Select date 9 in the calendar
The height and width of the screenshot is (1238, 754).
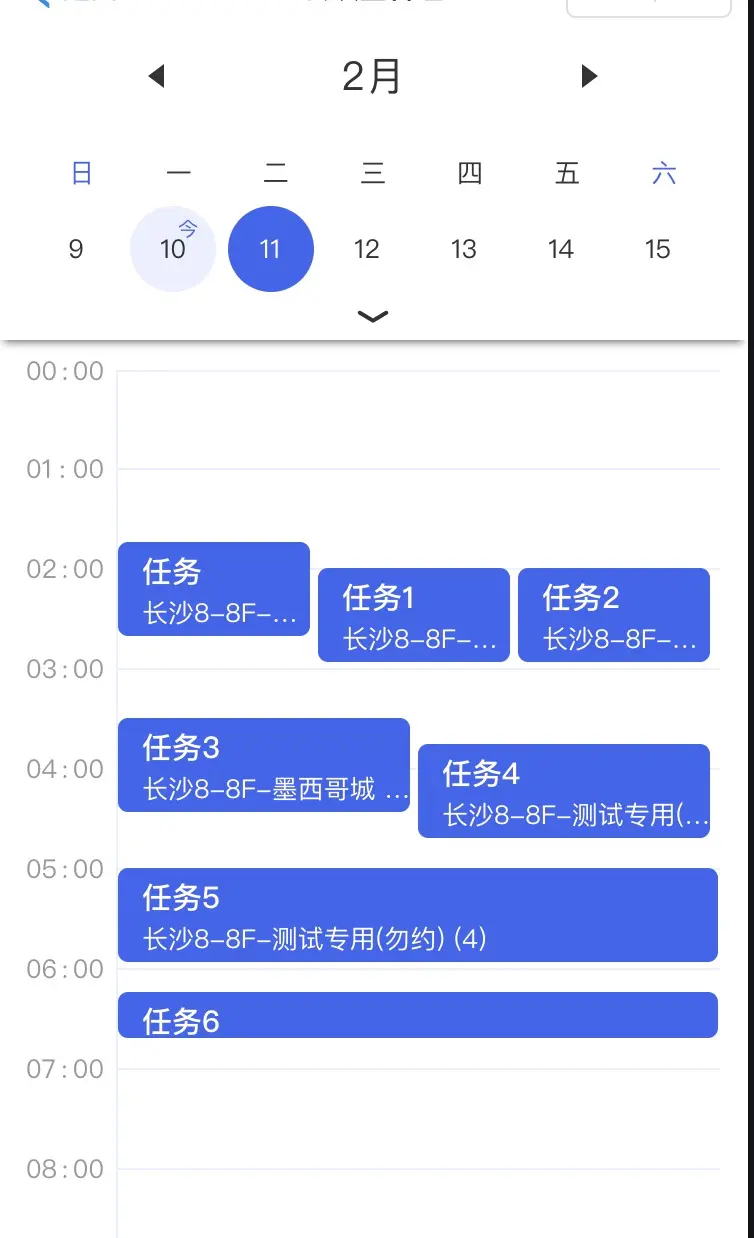76,249
